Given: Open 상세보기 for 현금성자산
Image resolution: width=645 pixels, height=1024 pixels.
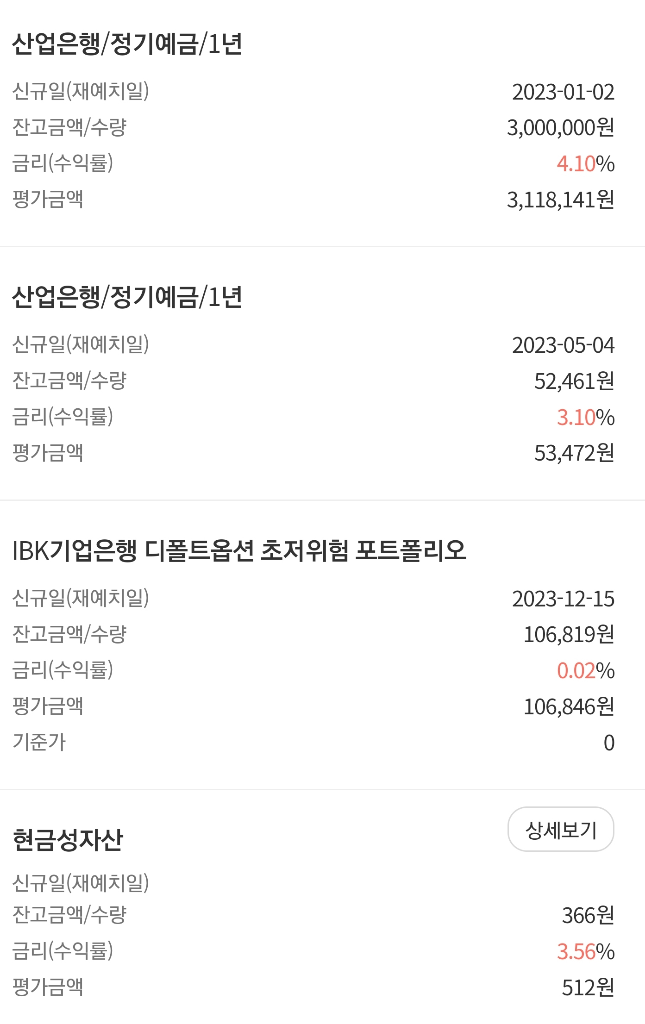Looking at the screenshot, I should 560,829.
